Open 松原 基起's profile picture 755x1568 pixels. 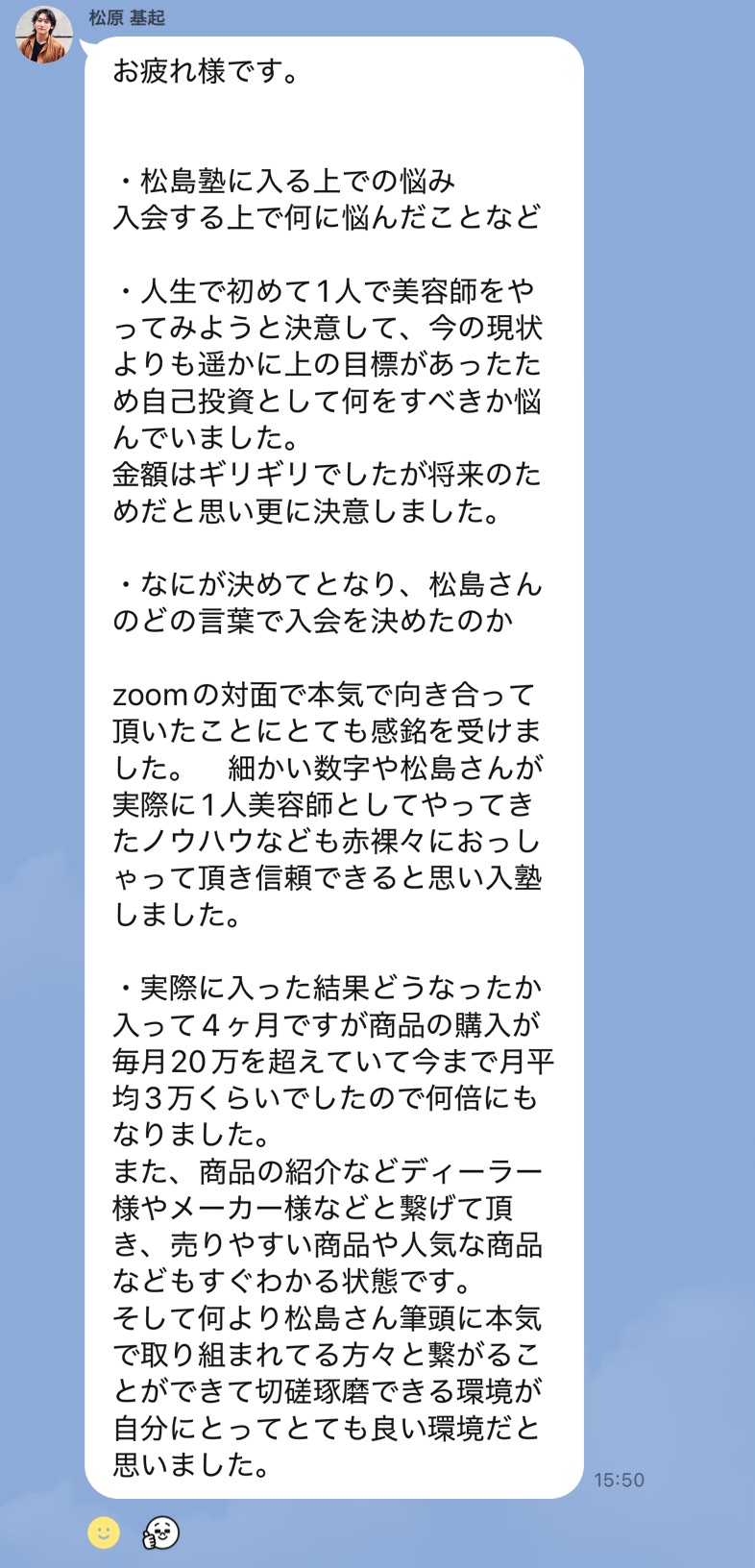pyautogui.click(x=44, y=34)
